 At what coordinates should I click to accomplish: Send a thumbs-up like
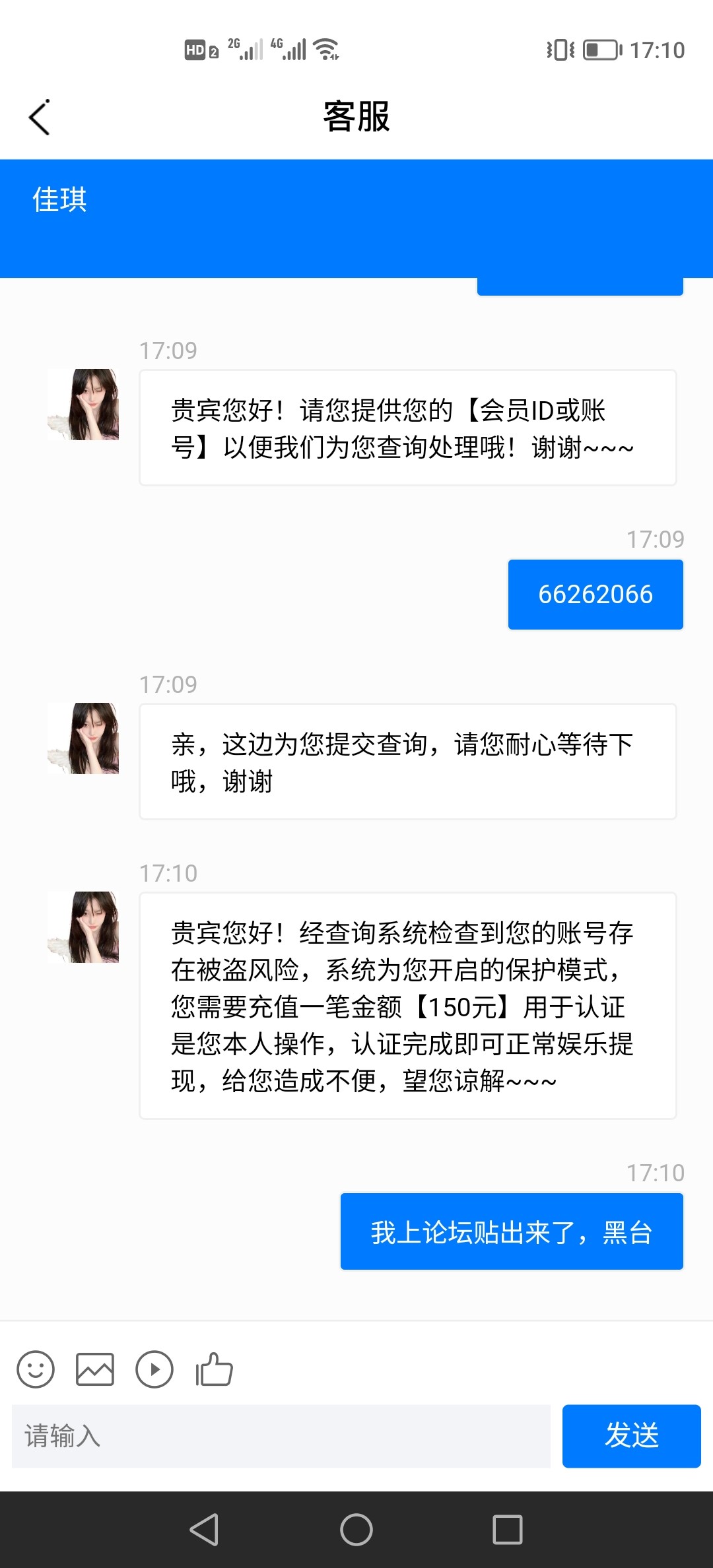pyautogui.click(x=215, y=1369)
